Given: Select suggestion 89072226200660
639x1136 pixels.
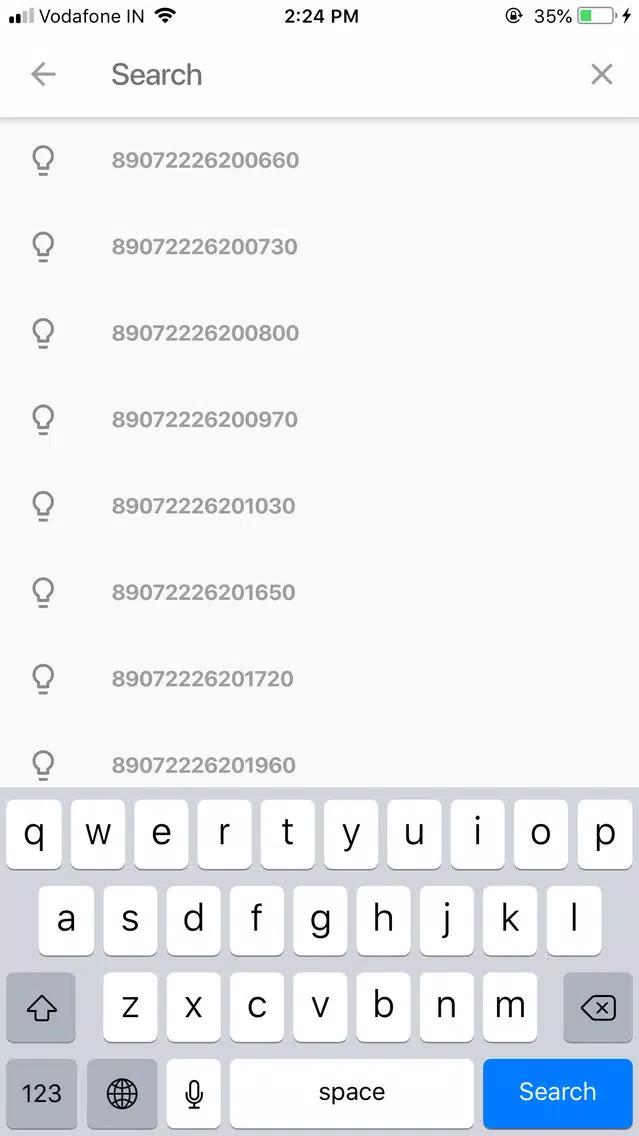Looking at the screenshot, I should click(205, 160).
